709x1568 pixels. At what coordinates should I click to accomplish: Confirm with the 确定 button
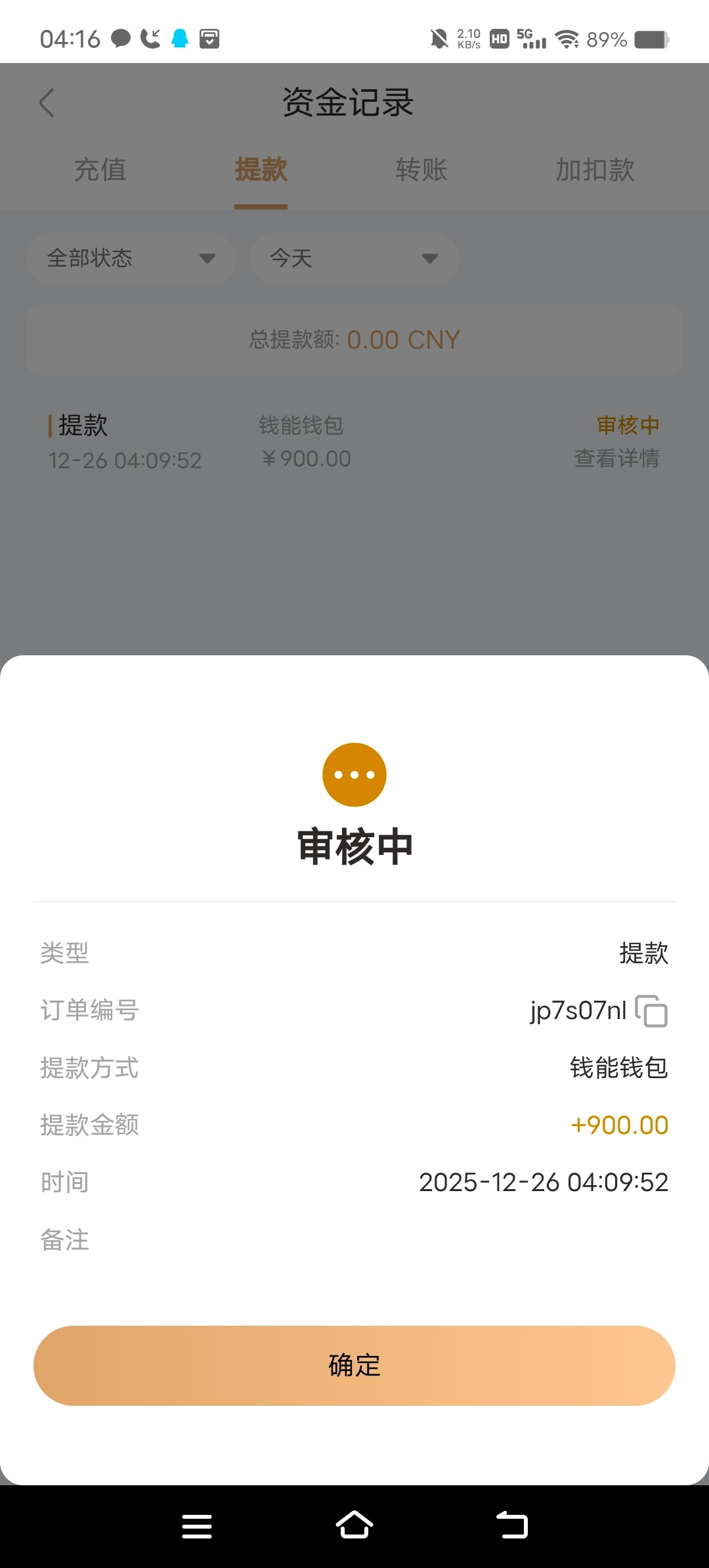(x=354, y=1365)
